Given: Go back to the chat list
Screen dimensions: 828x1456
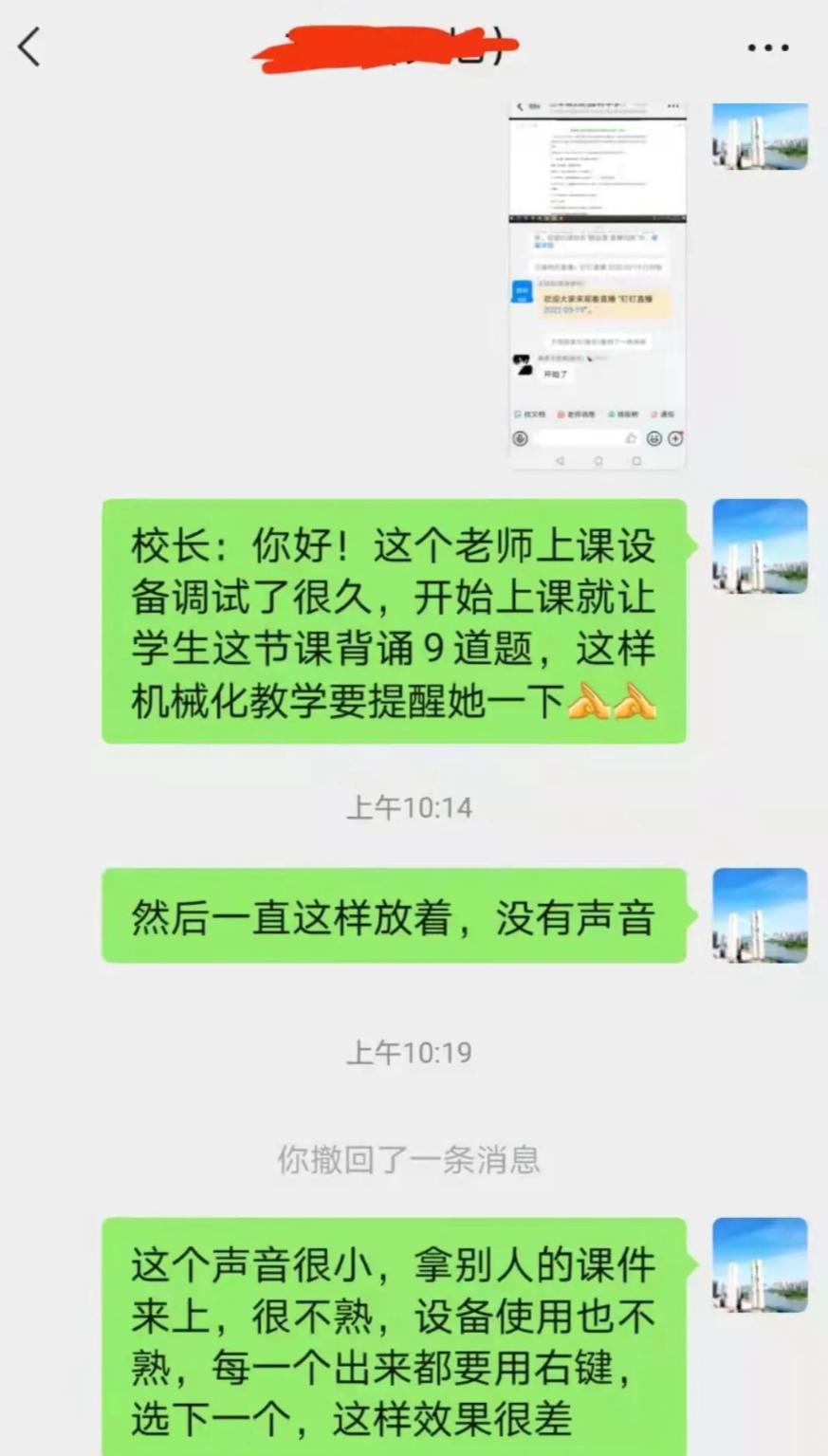Looking at the screenshot, I should [30, 46].
